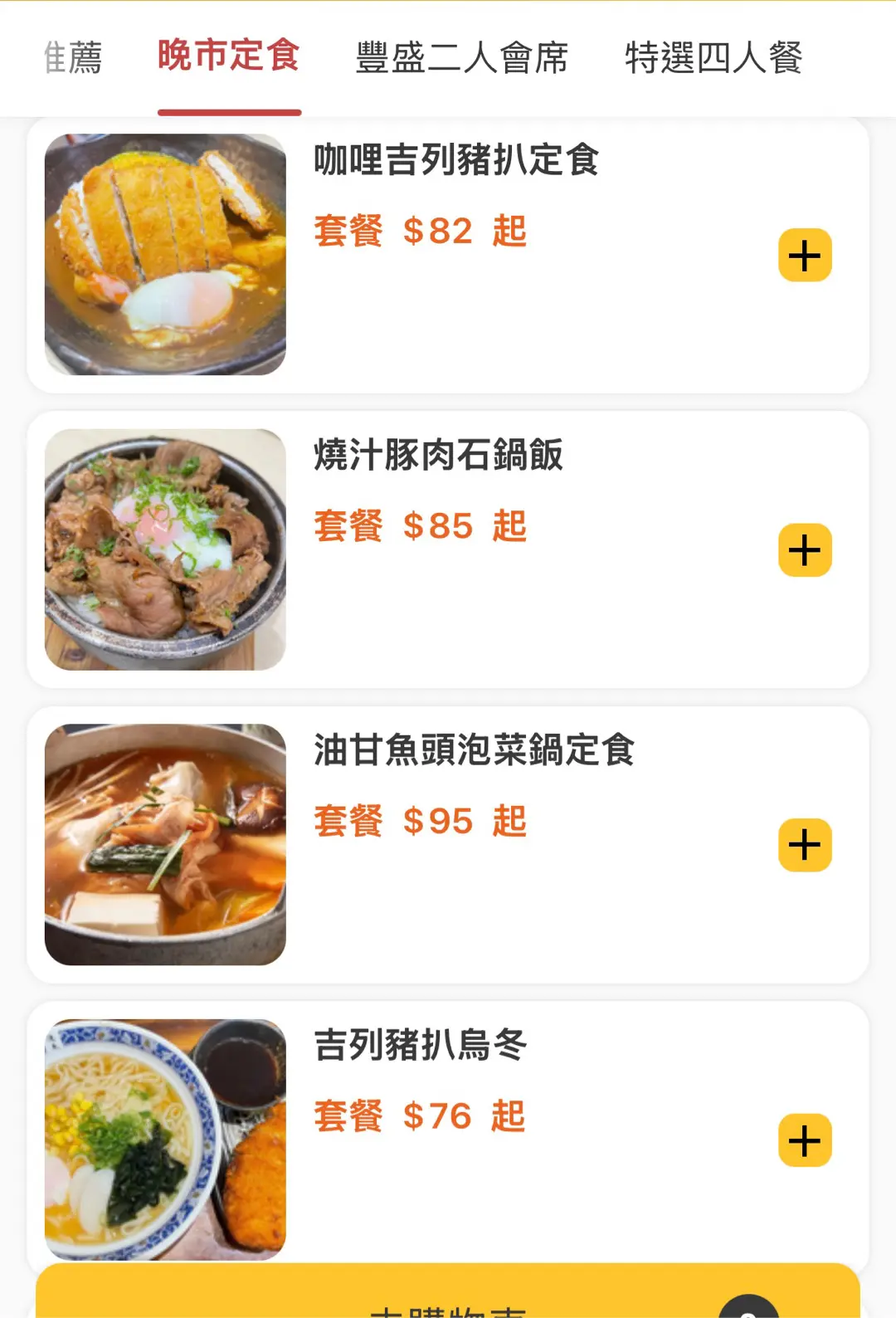This screenshot has width=896, height=1318.
Task: Add 咖哩吉列豬扒定食 to the cart
Action: 805,255
